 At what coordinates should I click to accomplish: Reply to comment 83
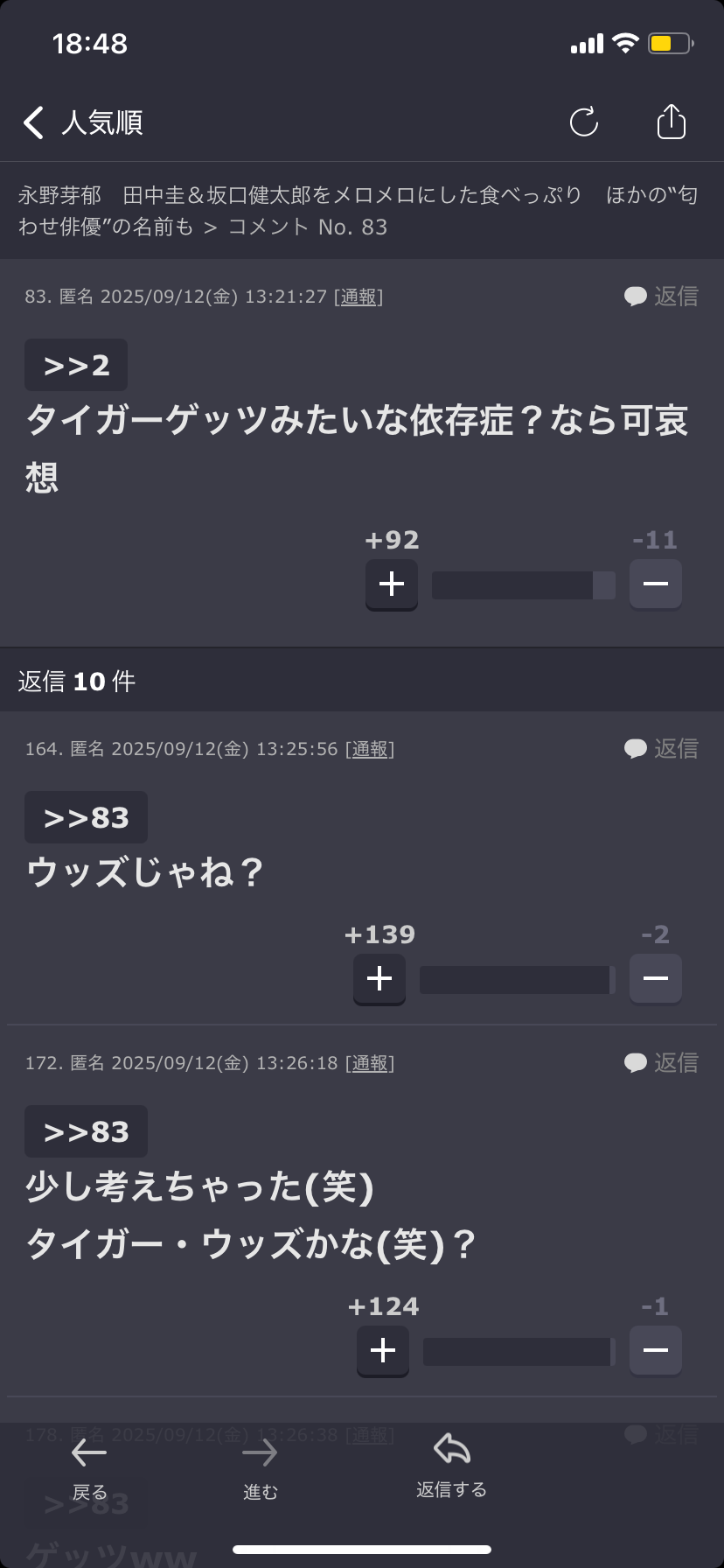pyautogui.click(x=661, y=297)
